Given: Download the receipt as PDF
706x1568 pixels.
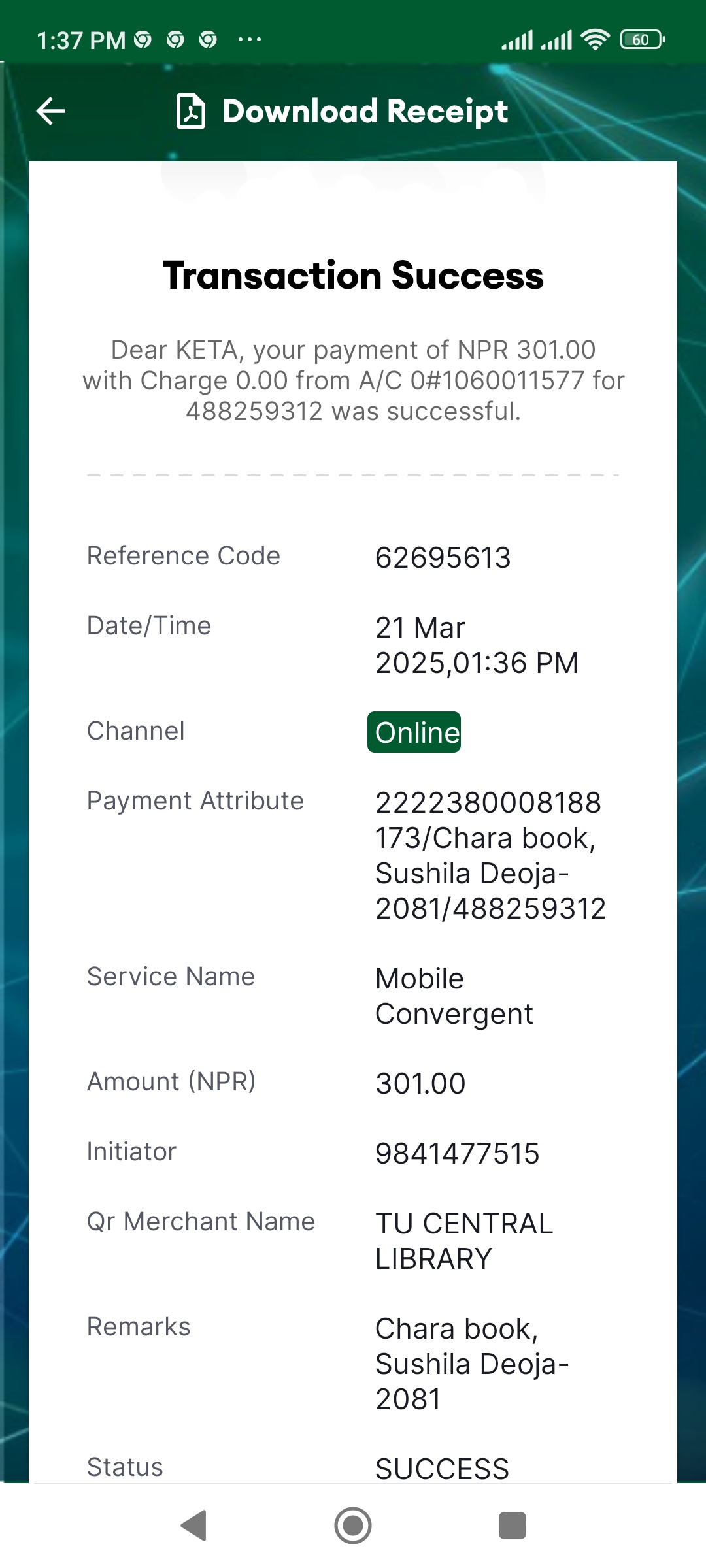Looking at the screenshot, I should pos(342,111).
